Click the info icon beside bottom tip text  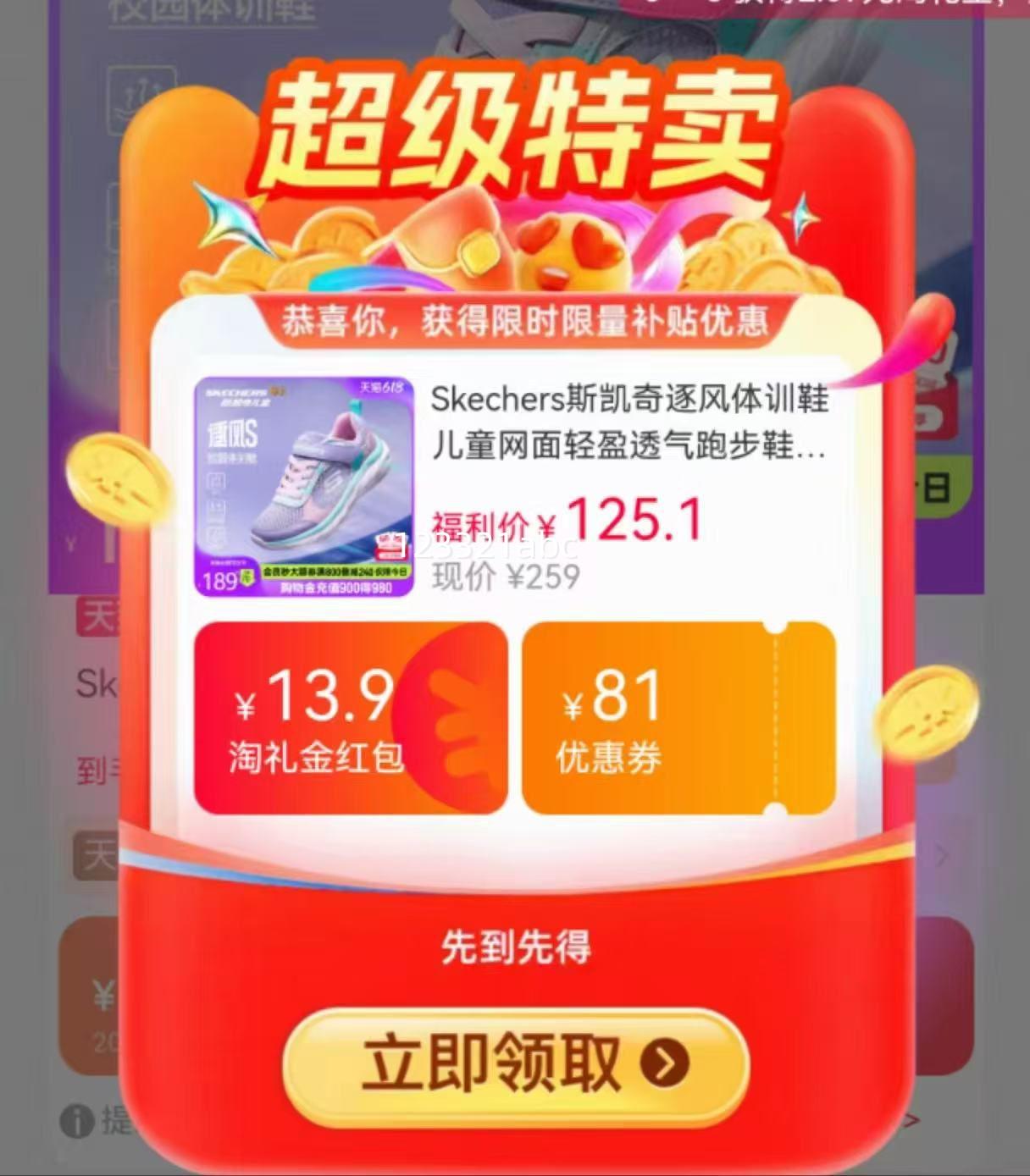79,1119
